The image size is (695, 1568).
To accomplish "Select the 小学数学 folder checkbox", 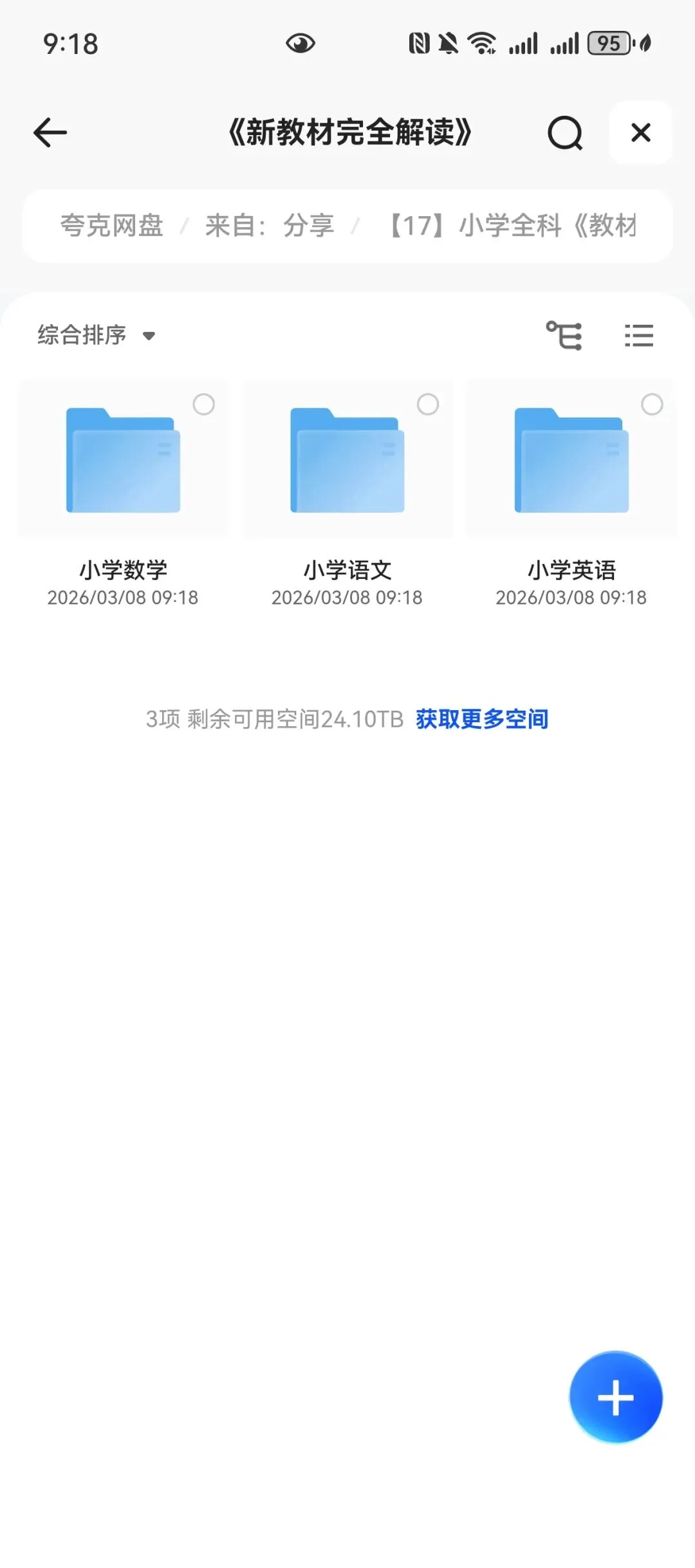I will click(x=204, y=405).
